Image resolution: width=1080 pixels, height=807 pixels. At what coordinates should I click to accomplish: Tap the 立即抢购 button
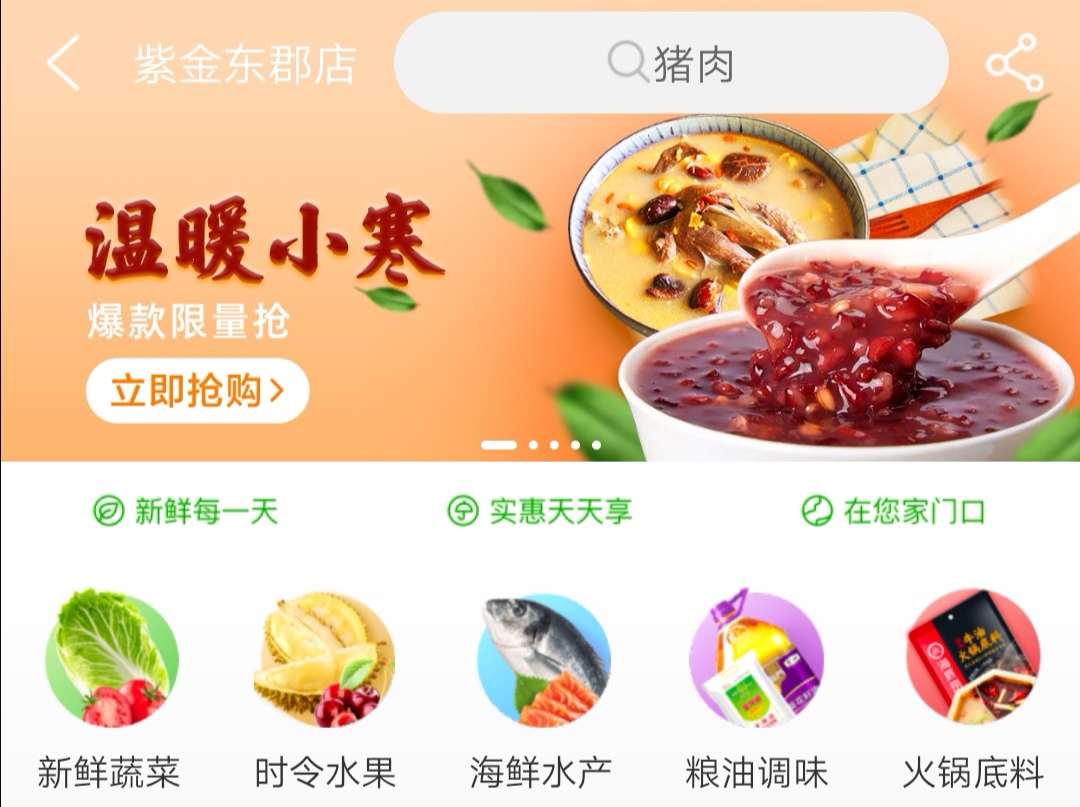click(x=197, y=391)
